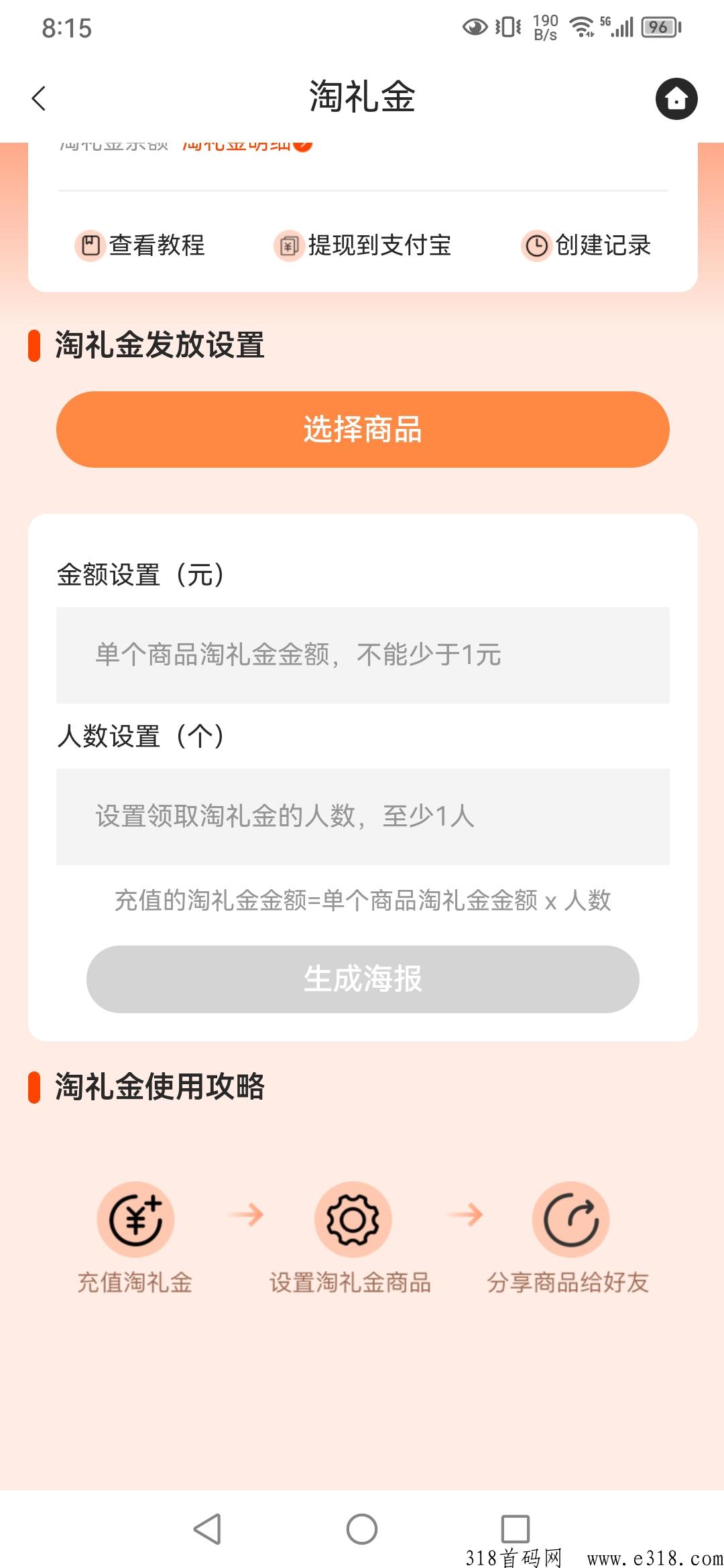Open the partially hidden 淘礼金明细 link
This screenshot has height=1568, width=724.
point(247,145)
